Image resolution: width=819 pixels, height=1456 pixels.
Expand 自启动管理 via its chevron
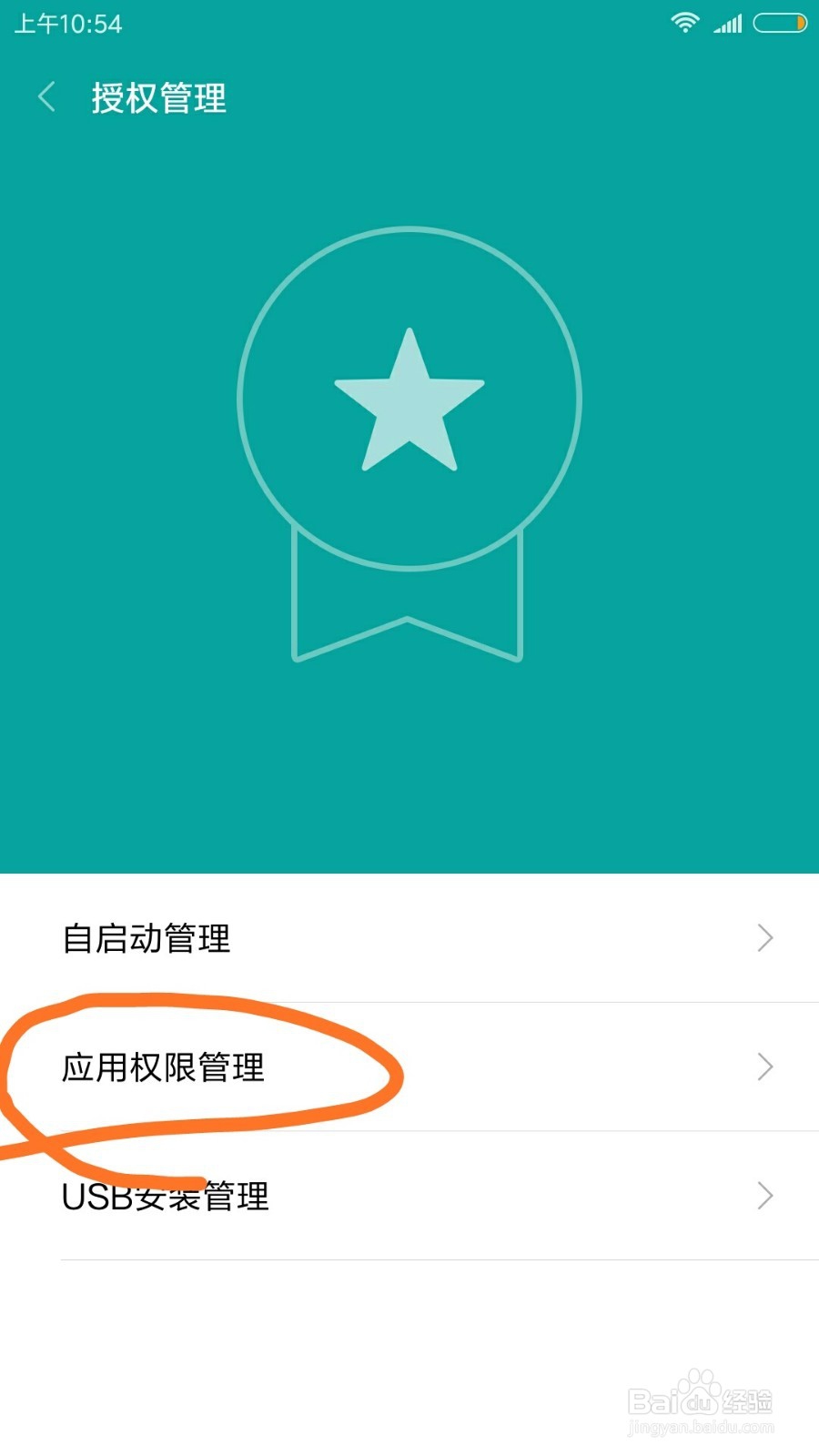point(764,937)
